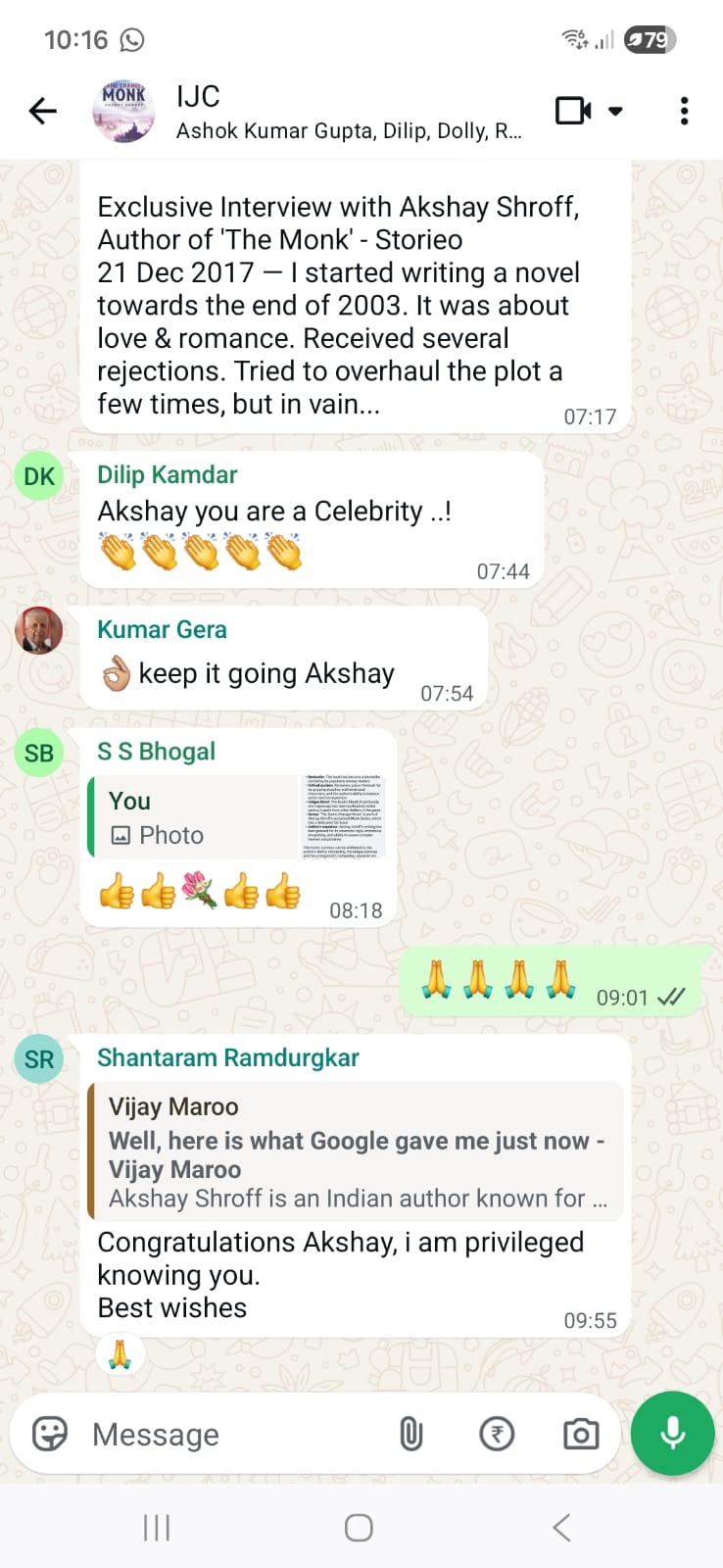Open IJC group info from header

[323, 111]
